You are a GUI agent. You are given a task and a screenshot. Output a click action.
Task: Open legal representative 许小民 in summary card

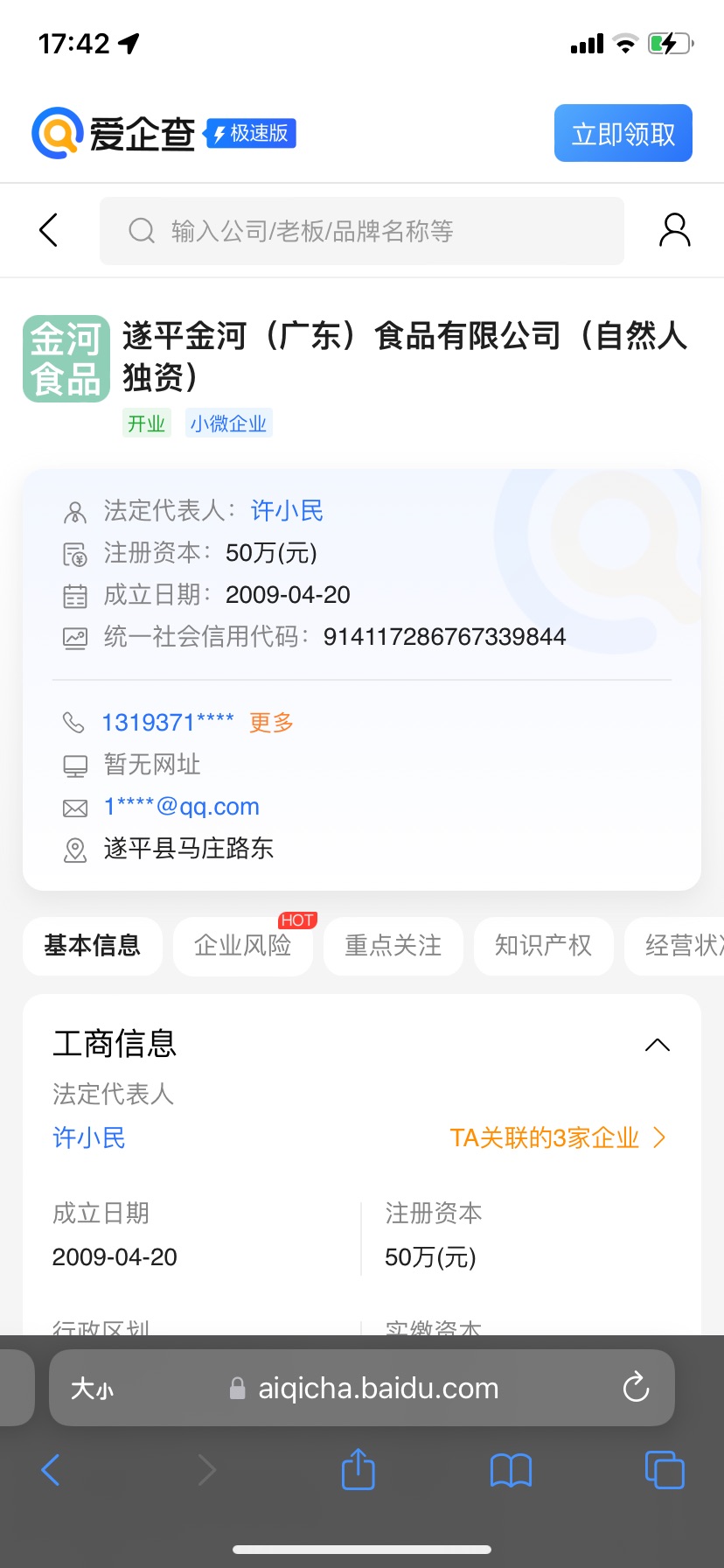pyautogui.click(x=287, y=510)
